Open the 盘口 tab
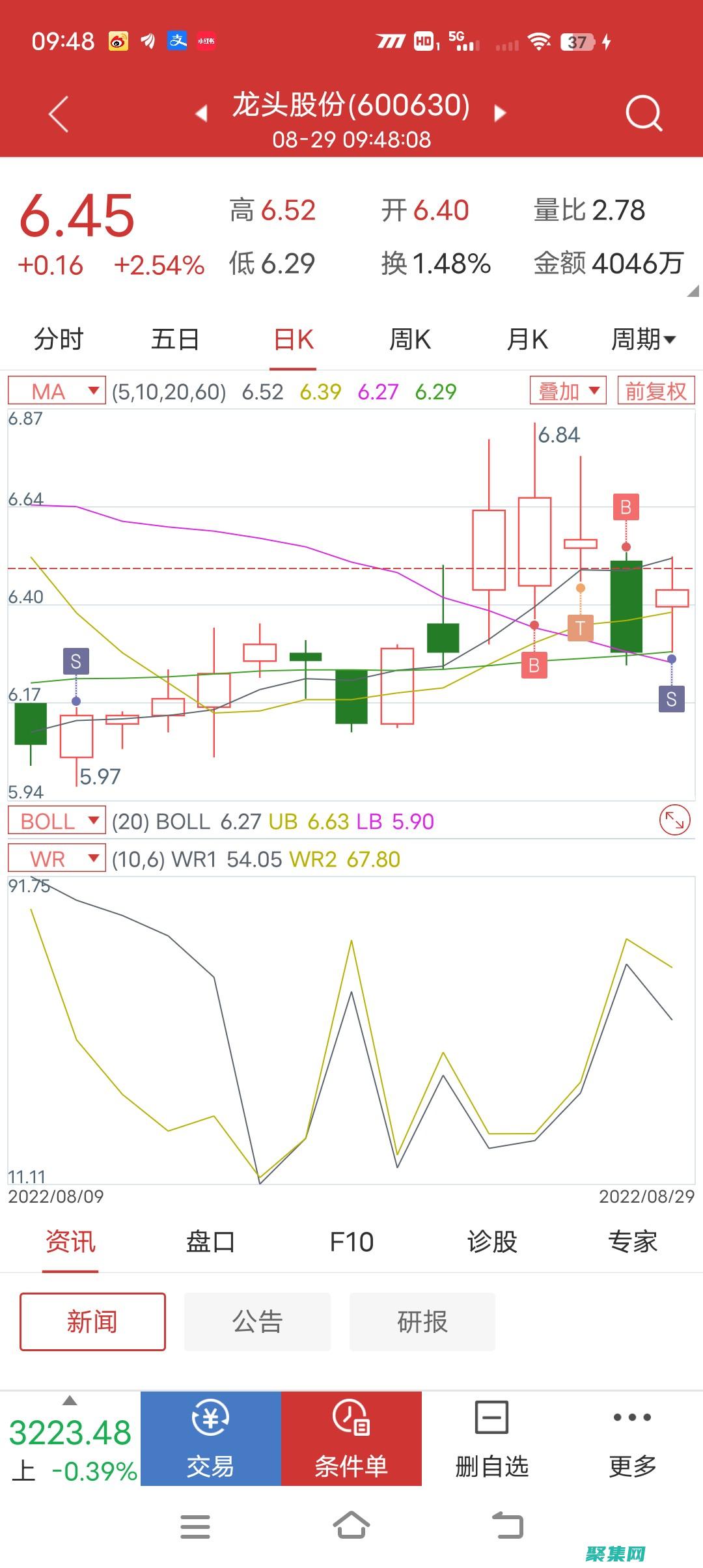 [210, 1242]
